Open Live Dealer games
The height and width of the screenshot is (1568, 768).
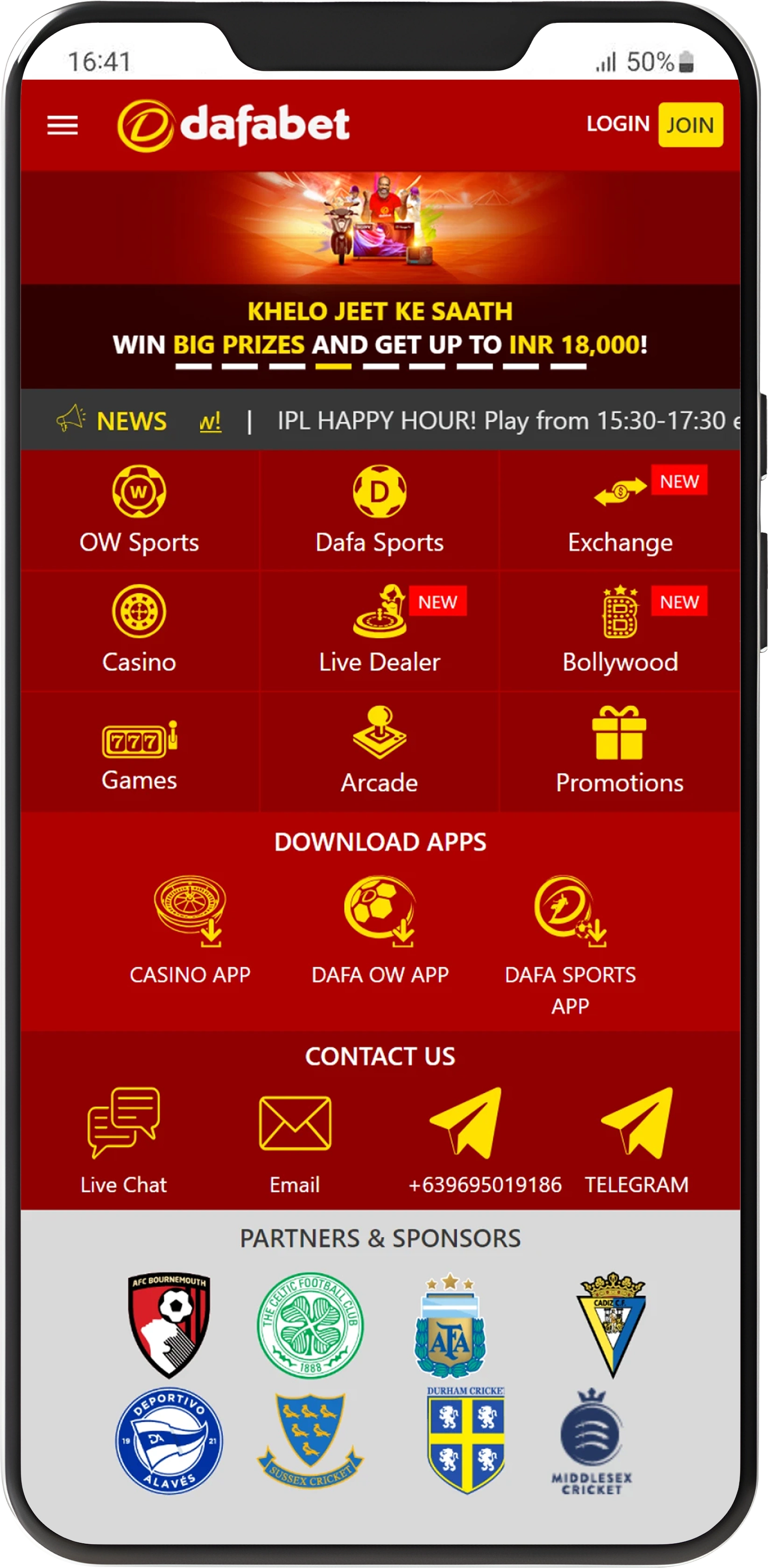pyautogui.click(x=380, y=630)
